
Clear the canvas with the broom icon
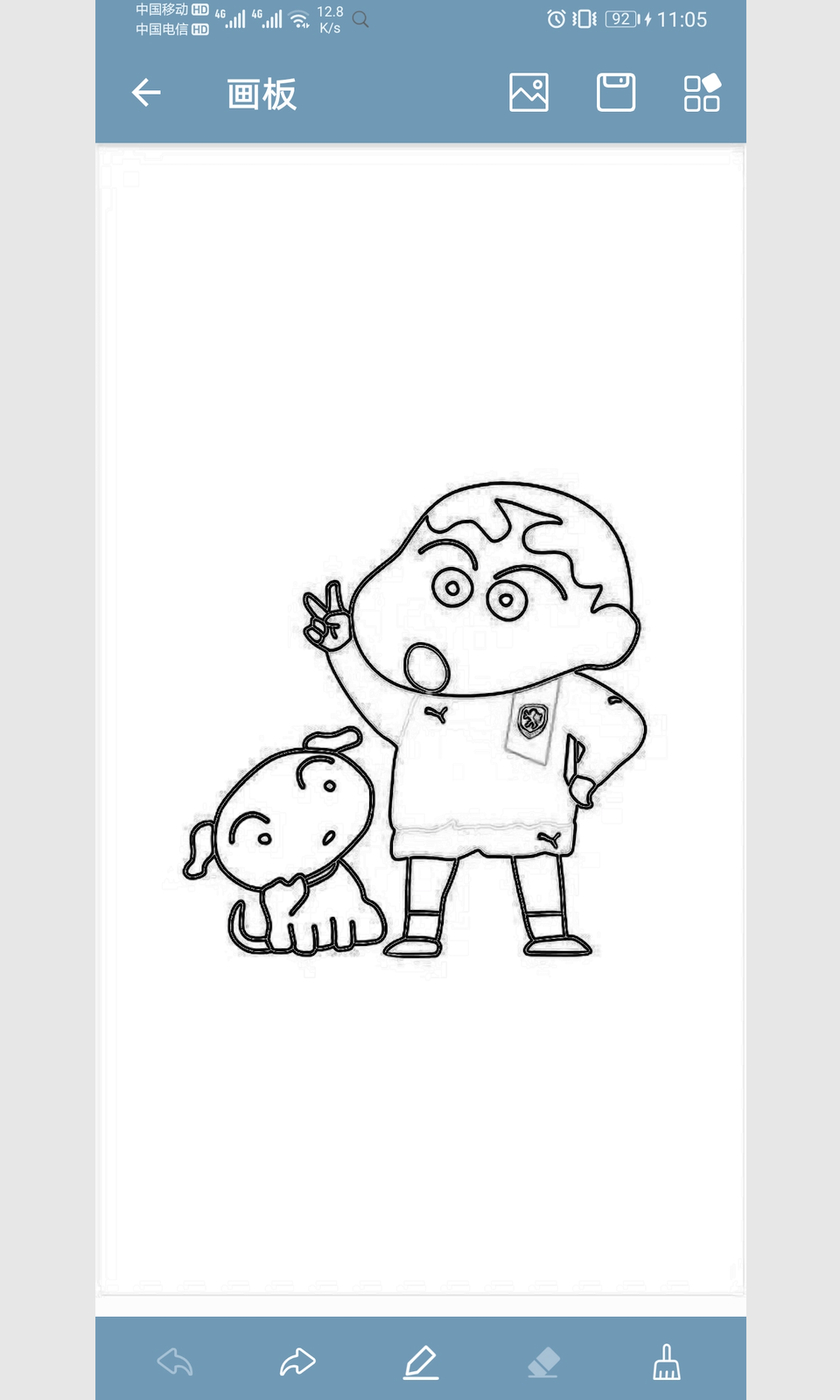[667, 1362]
